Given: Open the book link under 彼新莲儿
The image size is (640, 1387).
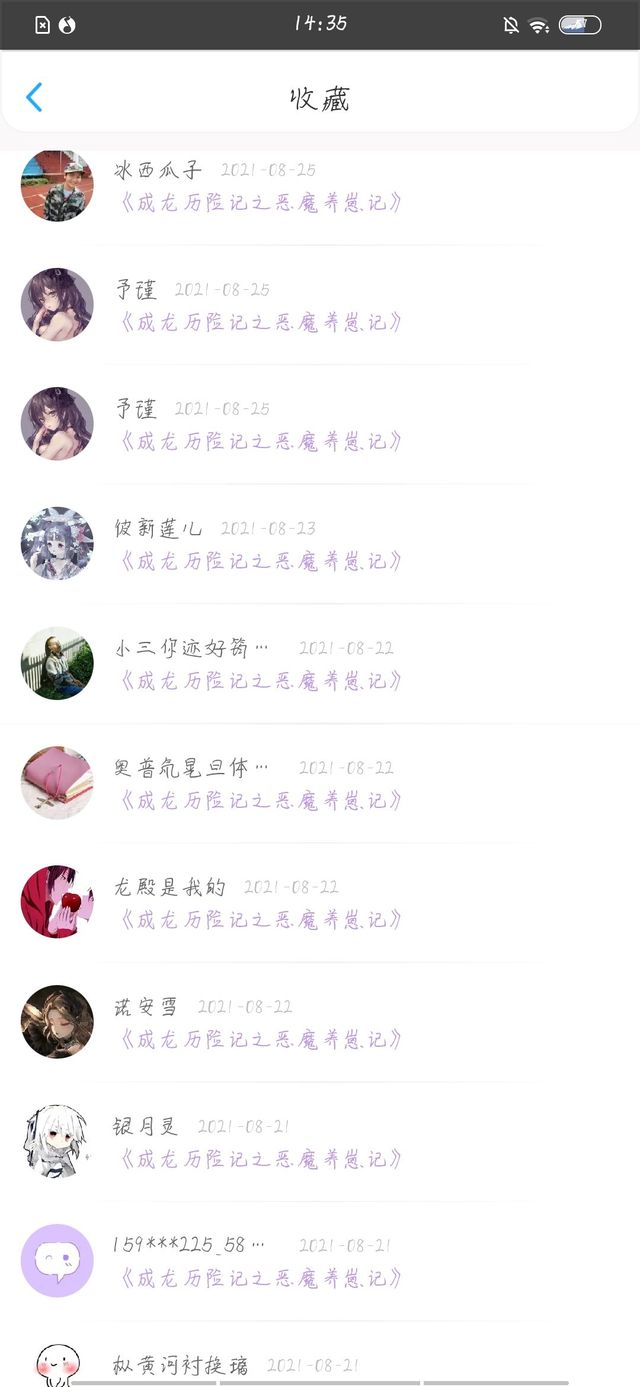Looking at the screenshot, I should (x=260, y=561).
